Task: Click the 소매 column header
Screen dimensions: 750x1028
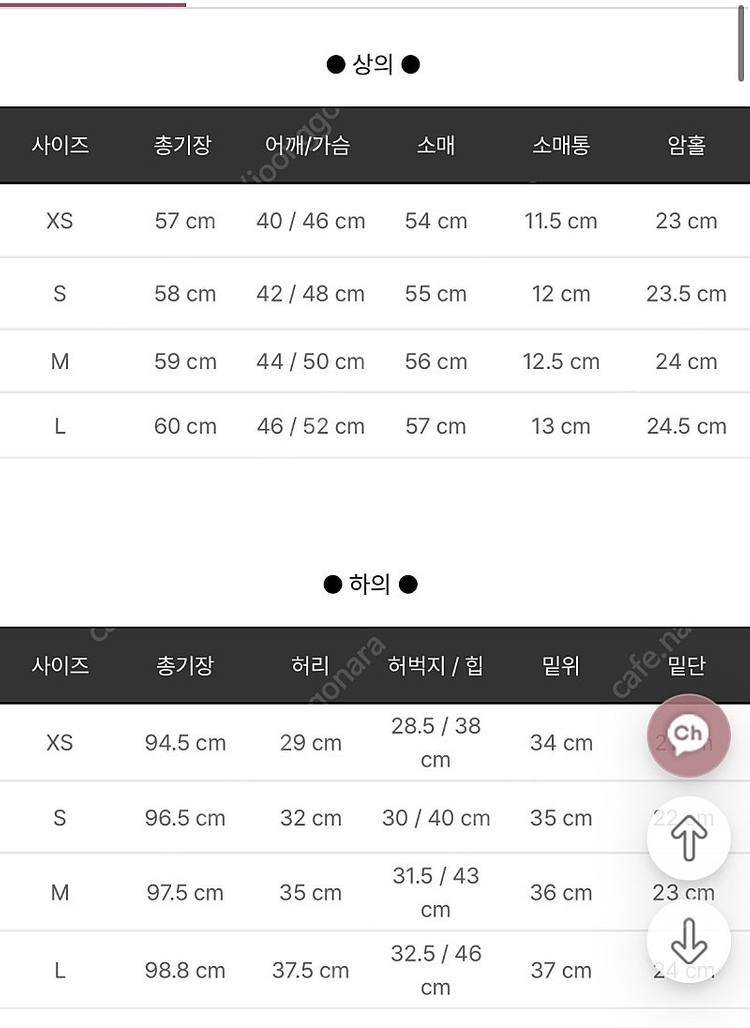Action: click(x=435, y=144)
